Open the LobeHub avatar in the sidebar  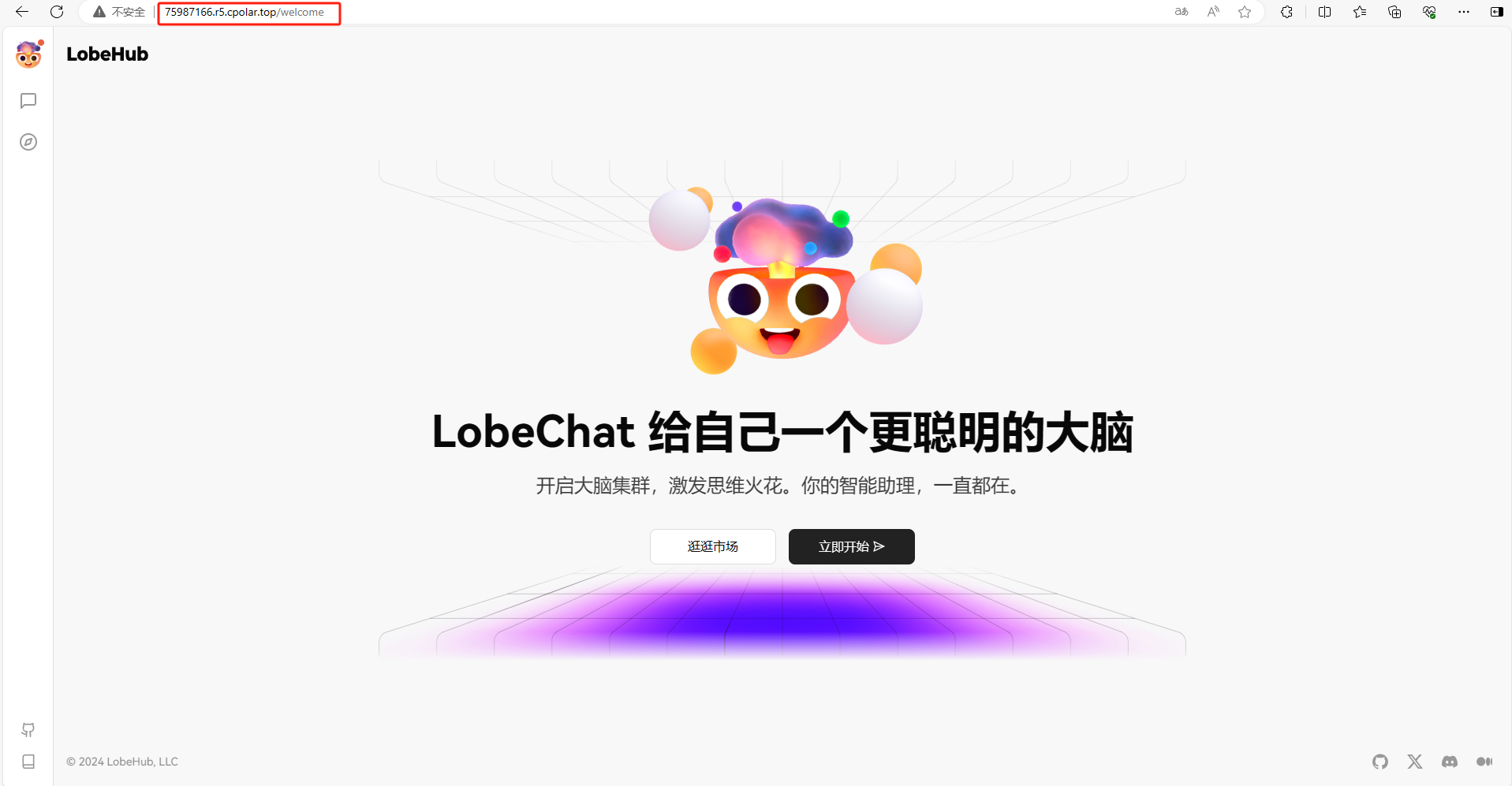click(28, 54)
